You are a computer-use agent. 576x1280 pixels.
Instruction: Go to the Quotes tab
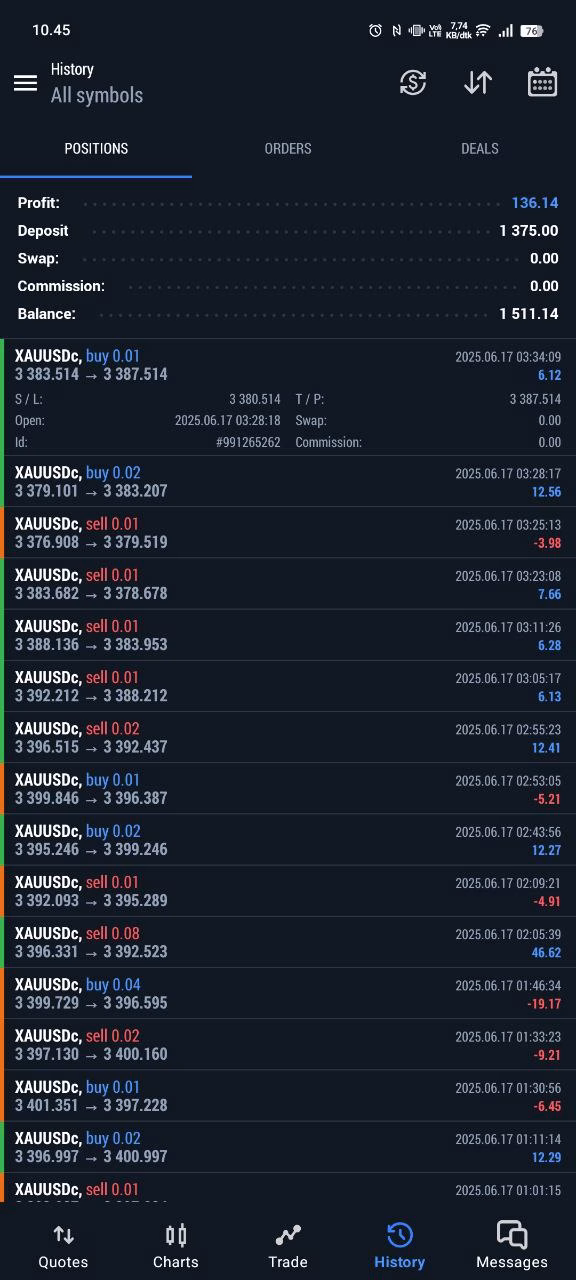[x=63, y=1245]
